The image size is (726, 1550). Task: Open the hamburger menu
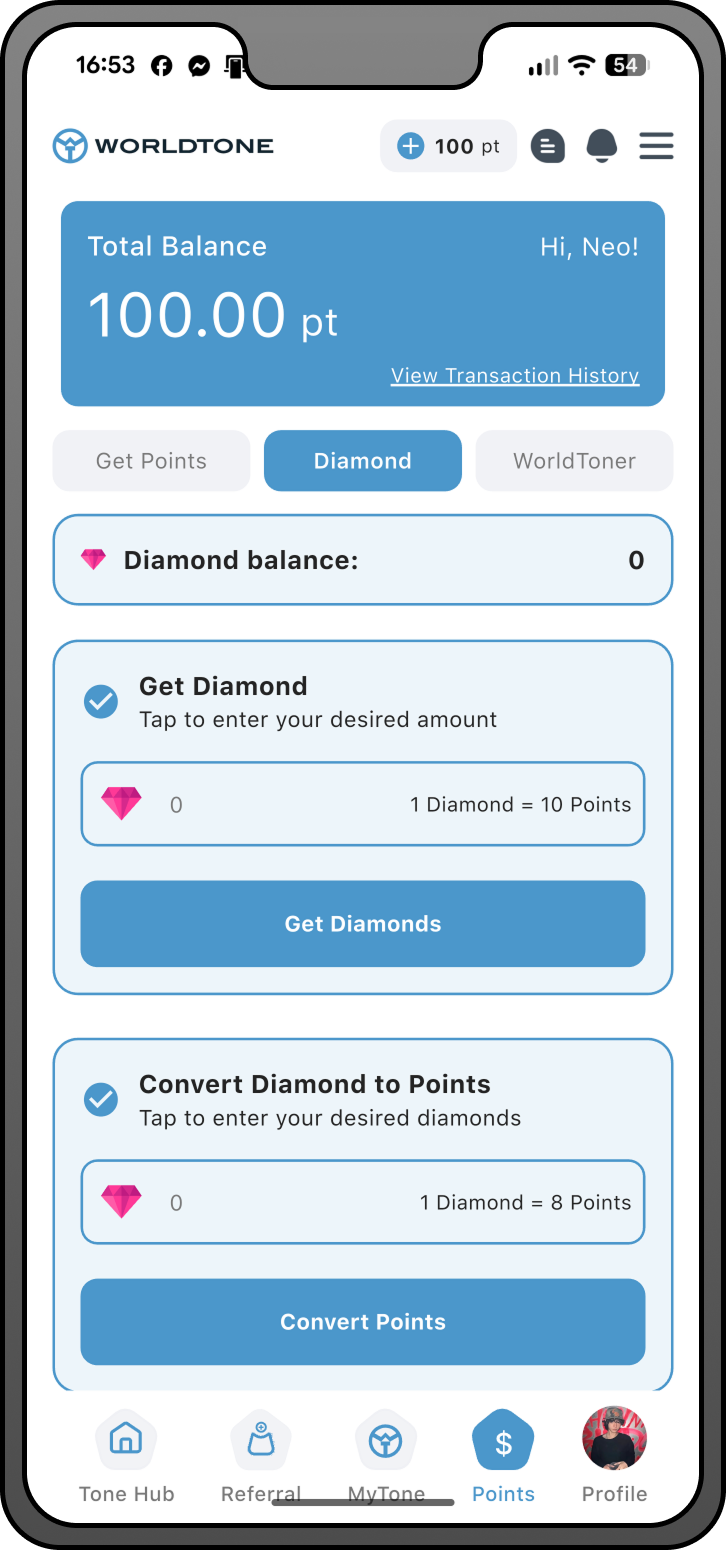point(656,146)
